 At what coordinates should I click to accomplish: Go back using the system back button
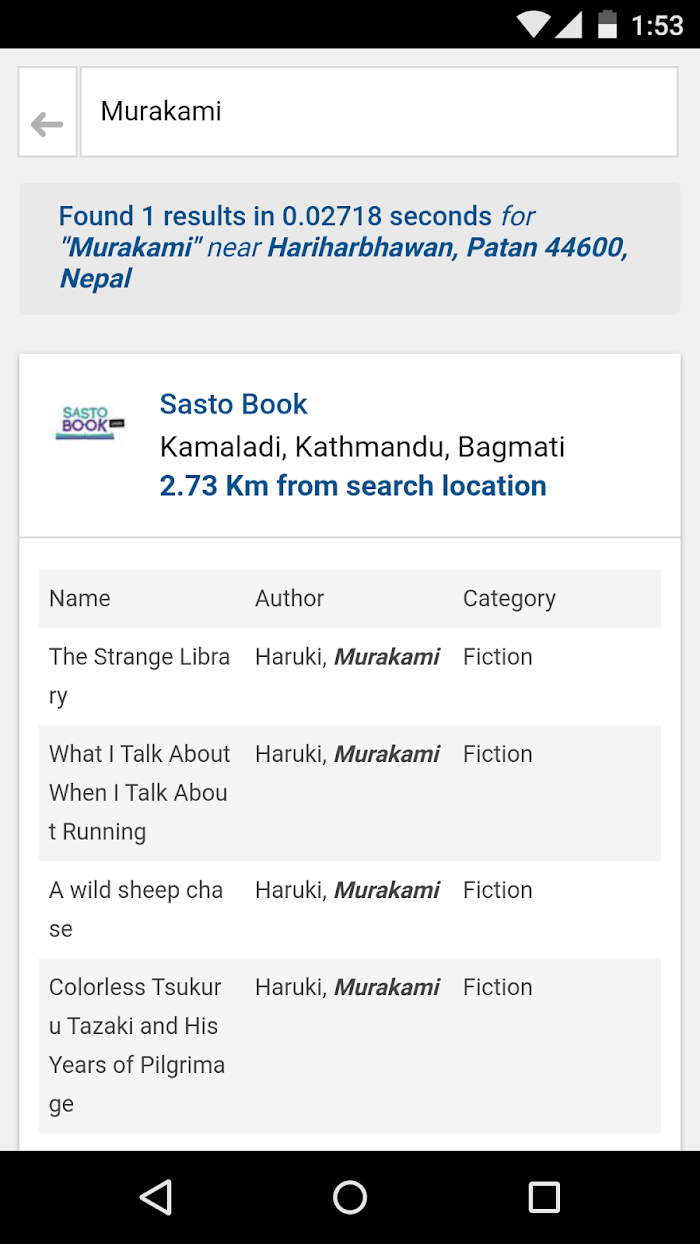click(x=155, y=1197)
